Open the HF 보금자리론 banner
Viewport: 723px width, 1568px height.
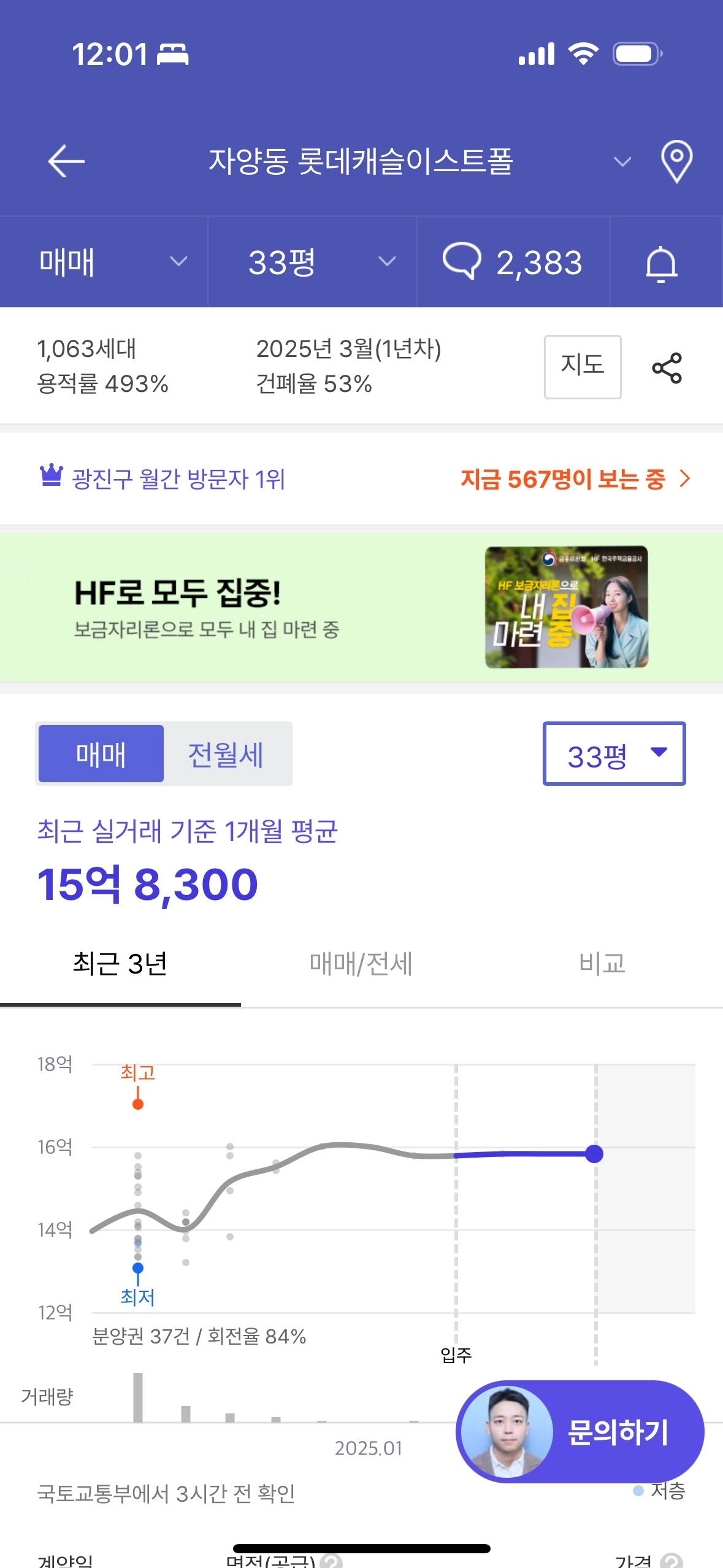tap(361, 607)
